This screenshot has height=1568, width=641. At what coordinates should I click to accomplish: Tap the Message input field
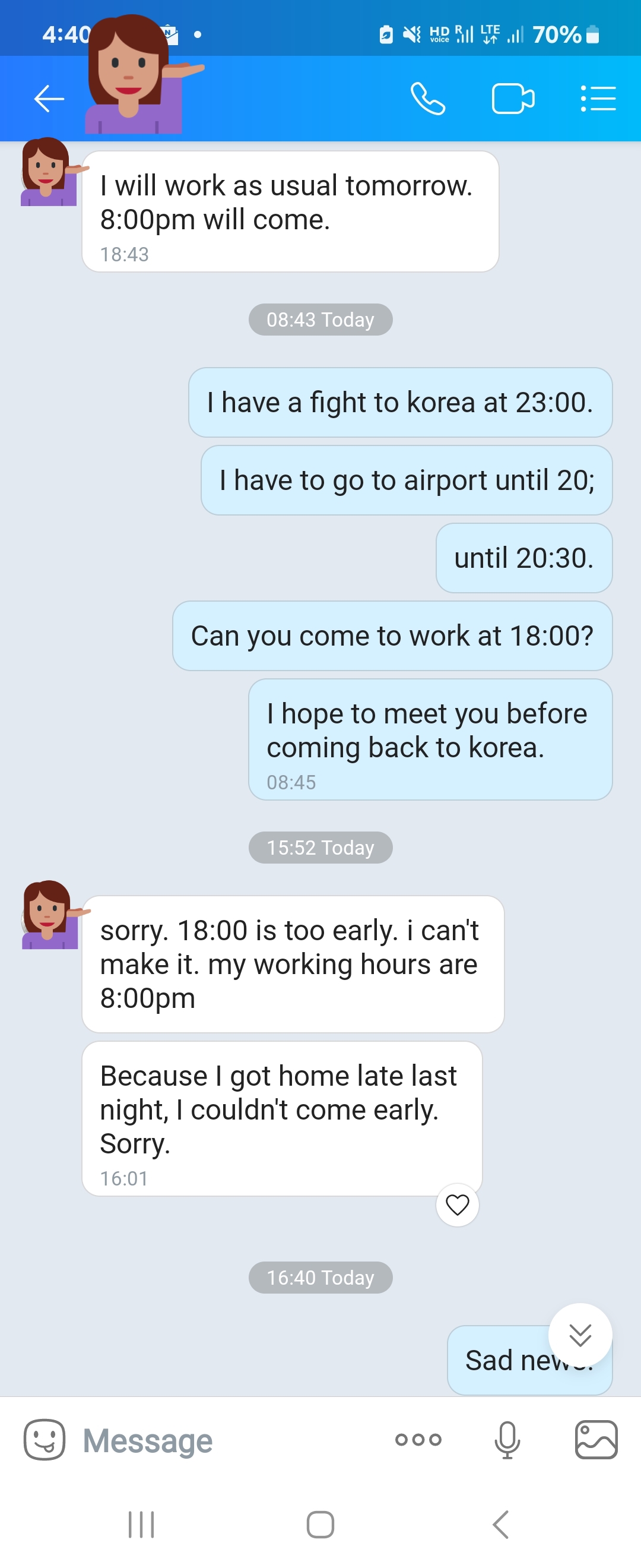click(x=231, y=1441)
